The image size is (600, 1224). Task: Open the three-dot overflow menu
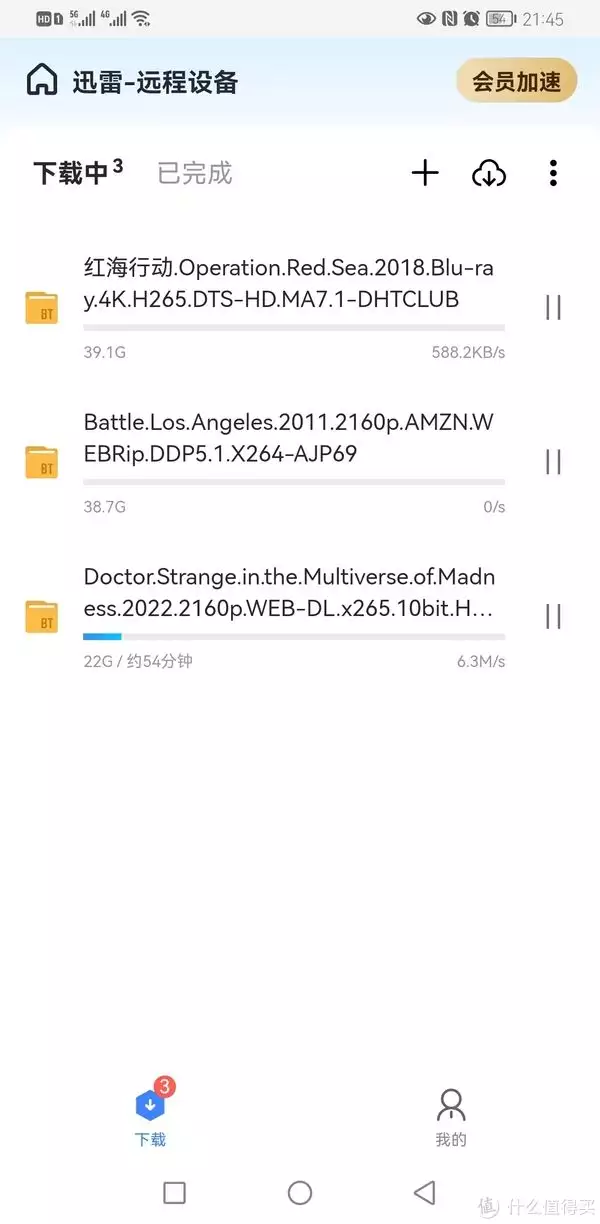point(553,174)
